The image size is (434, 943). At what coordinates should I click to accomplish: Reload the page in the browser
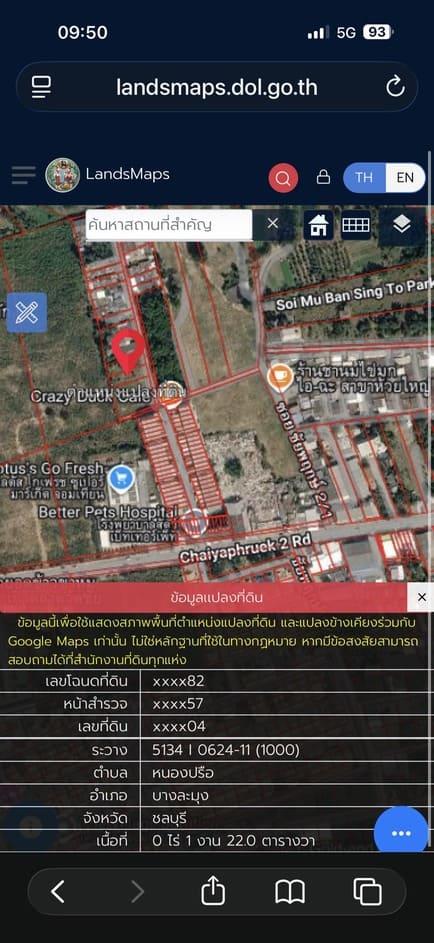[x=396, y=87]
